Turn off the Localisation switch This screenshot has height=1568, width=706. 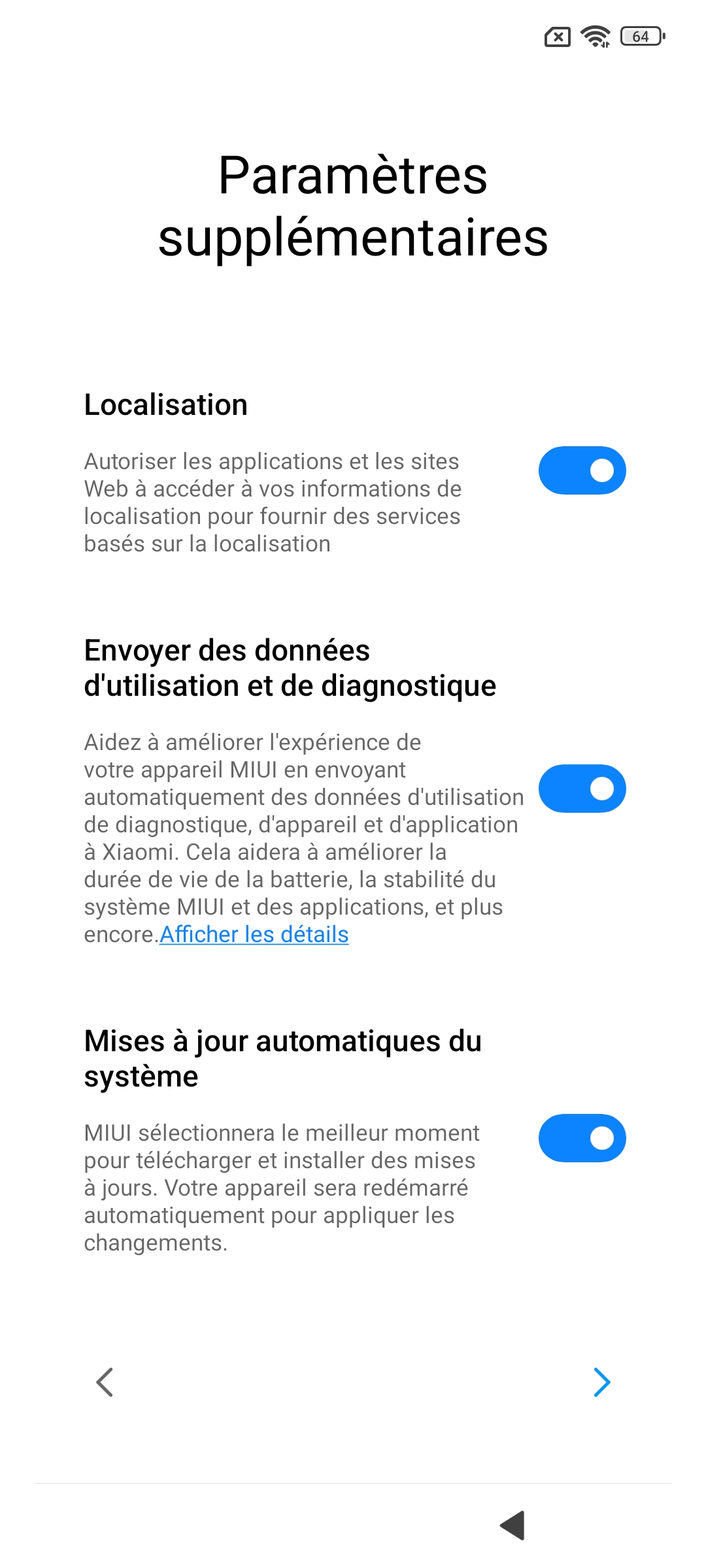[x=582, y=470]
